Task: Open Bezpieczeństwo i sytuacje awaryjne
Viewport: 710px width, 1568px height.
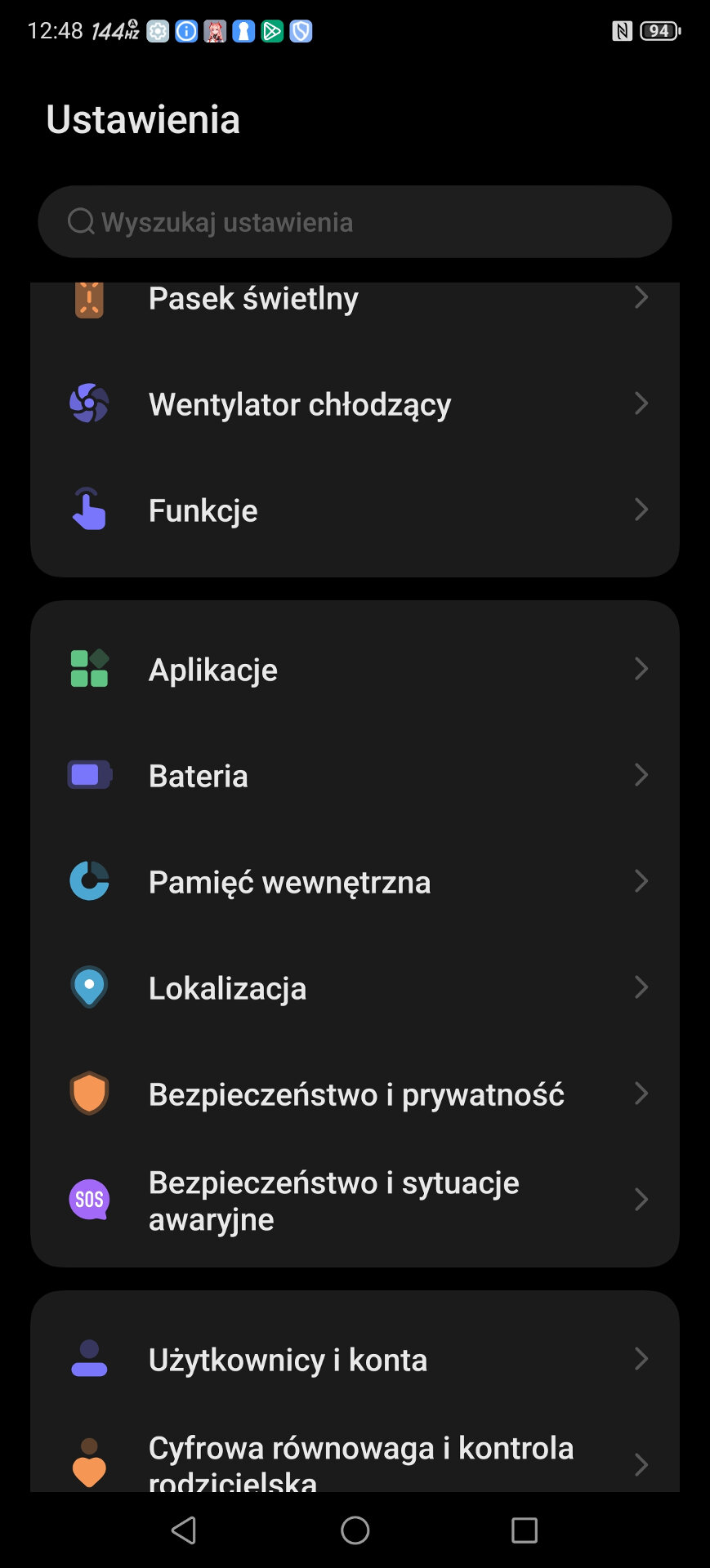Action: (x=355, y=1200)
